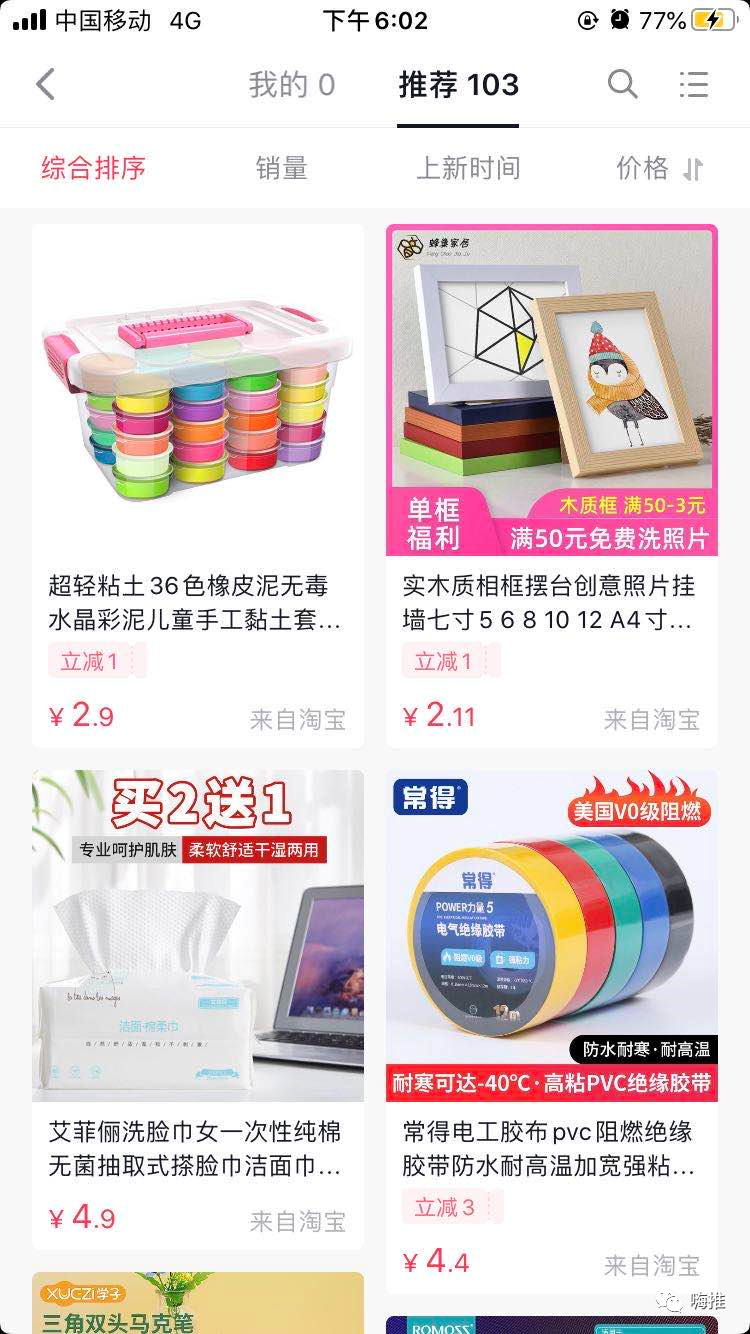This screenshot has height=1334, width=750.
Task: Open the 实木质相框摆台 product card
Action: tap(552, 485)
